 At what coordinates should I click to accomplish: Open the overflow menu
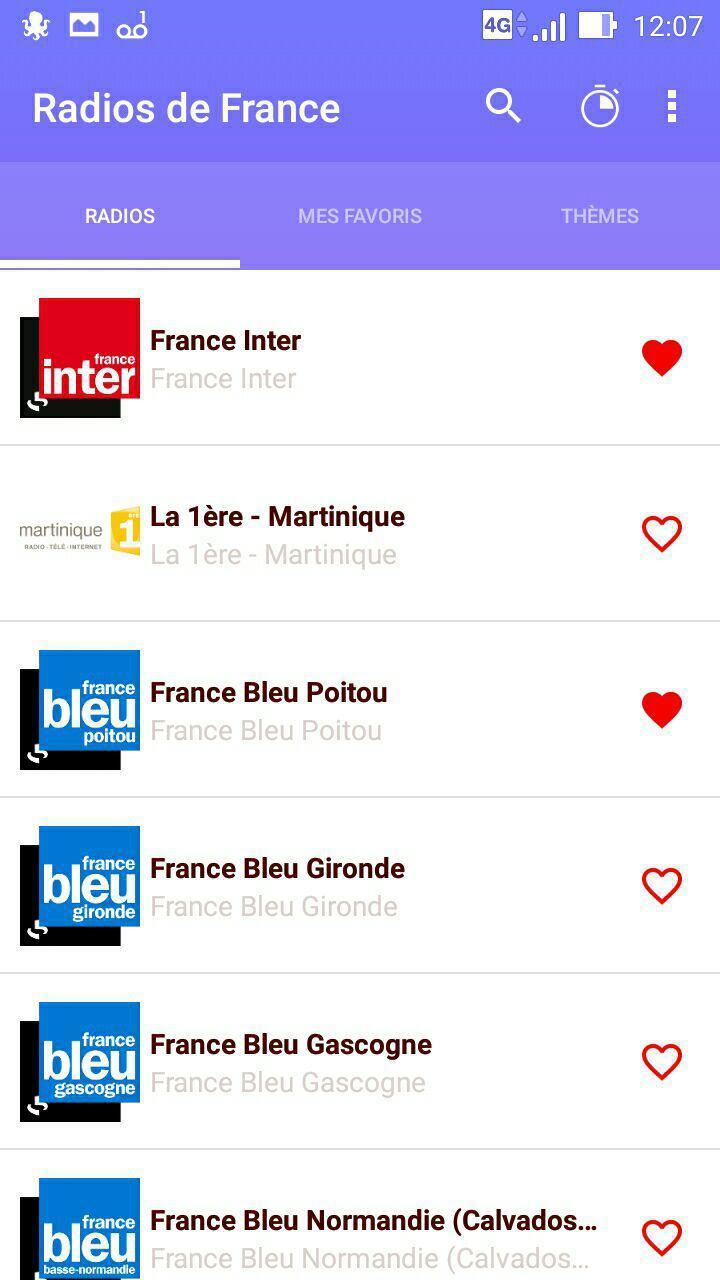click(x=672, y=106)
